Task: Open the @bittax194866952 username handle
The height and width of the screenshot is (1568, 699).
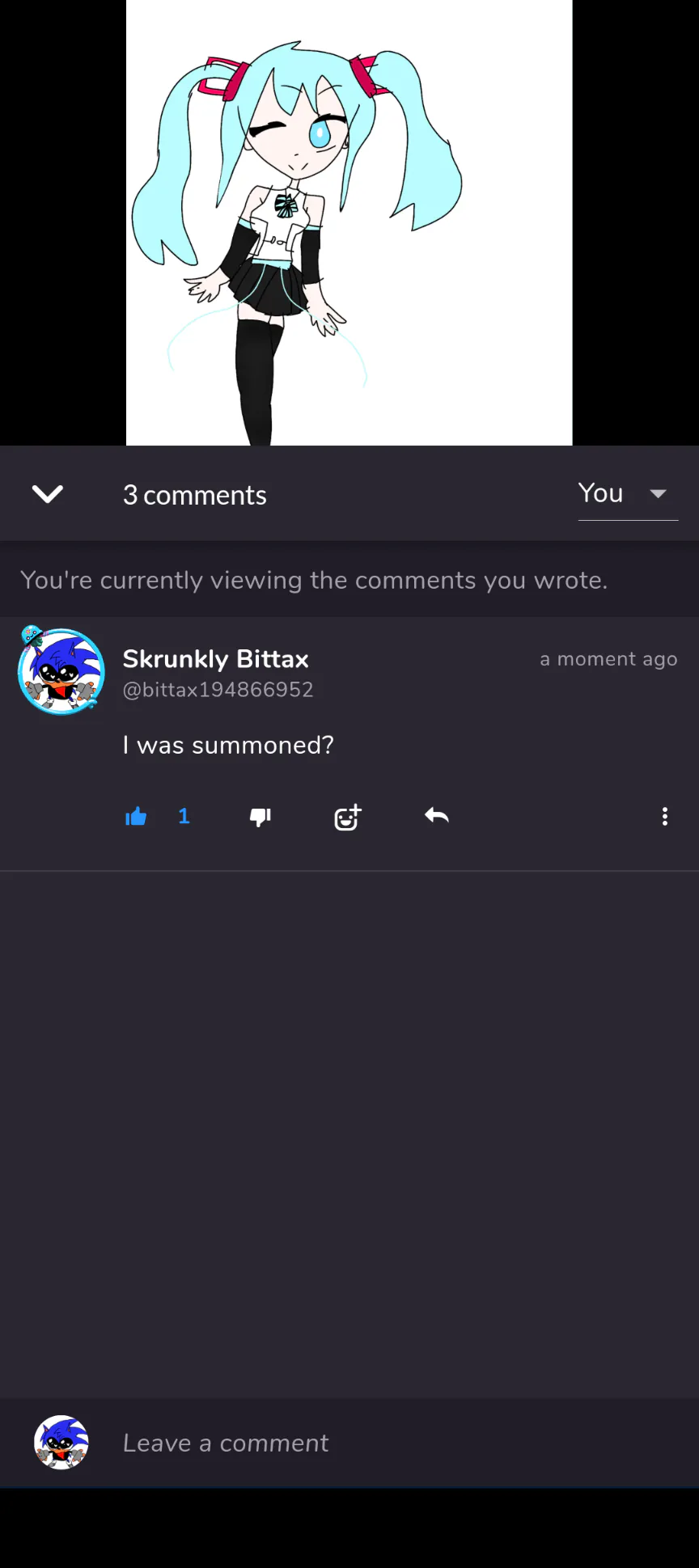Action: click(218, 690)
